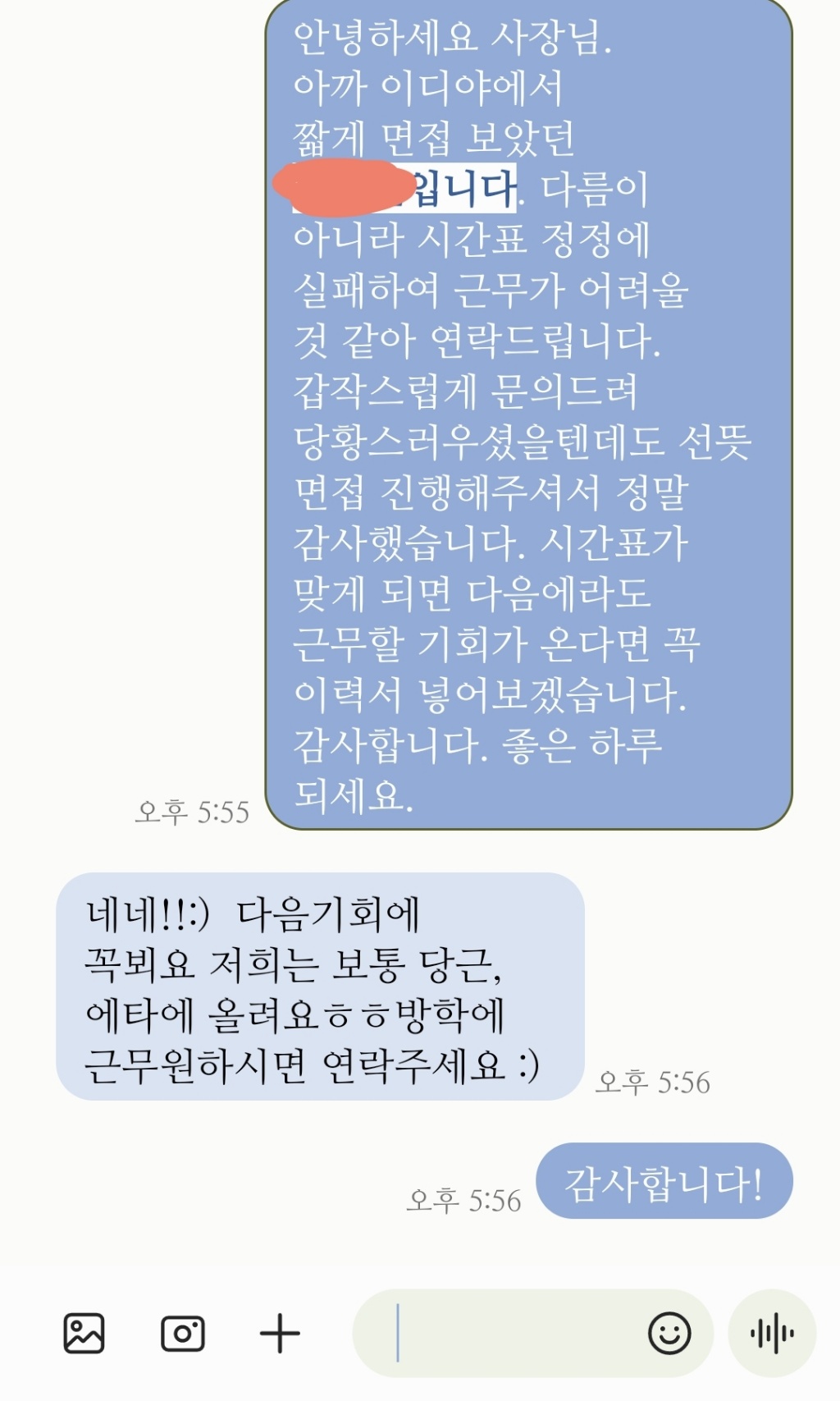Open the camera to attach a photo
This screenshot has width=840, height=1401.
[x=182, y=1333]
